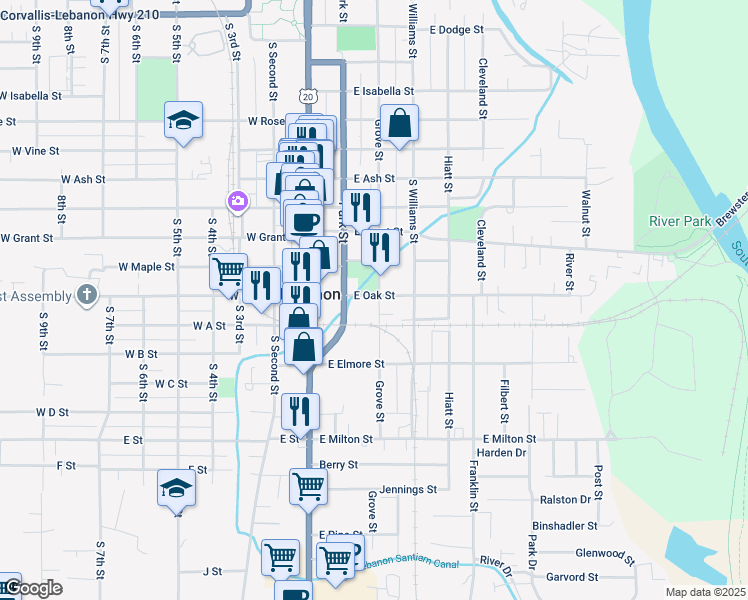Screen dimensions: 748x600
Task: Open the shopping cart marker on W Maple St
Action: click(228, 273)
